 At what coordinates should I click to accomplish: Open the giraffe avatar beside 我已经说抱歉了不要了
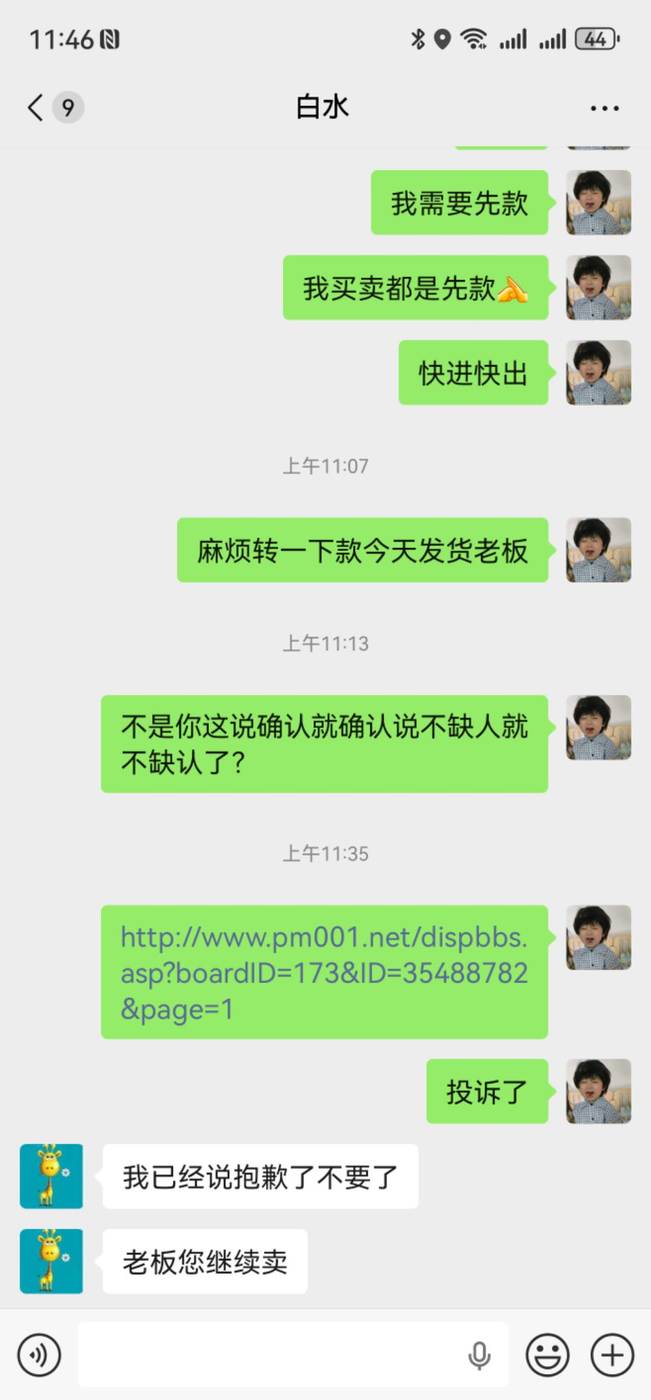tap(51, 1176)
